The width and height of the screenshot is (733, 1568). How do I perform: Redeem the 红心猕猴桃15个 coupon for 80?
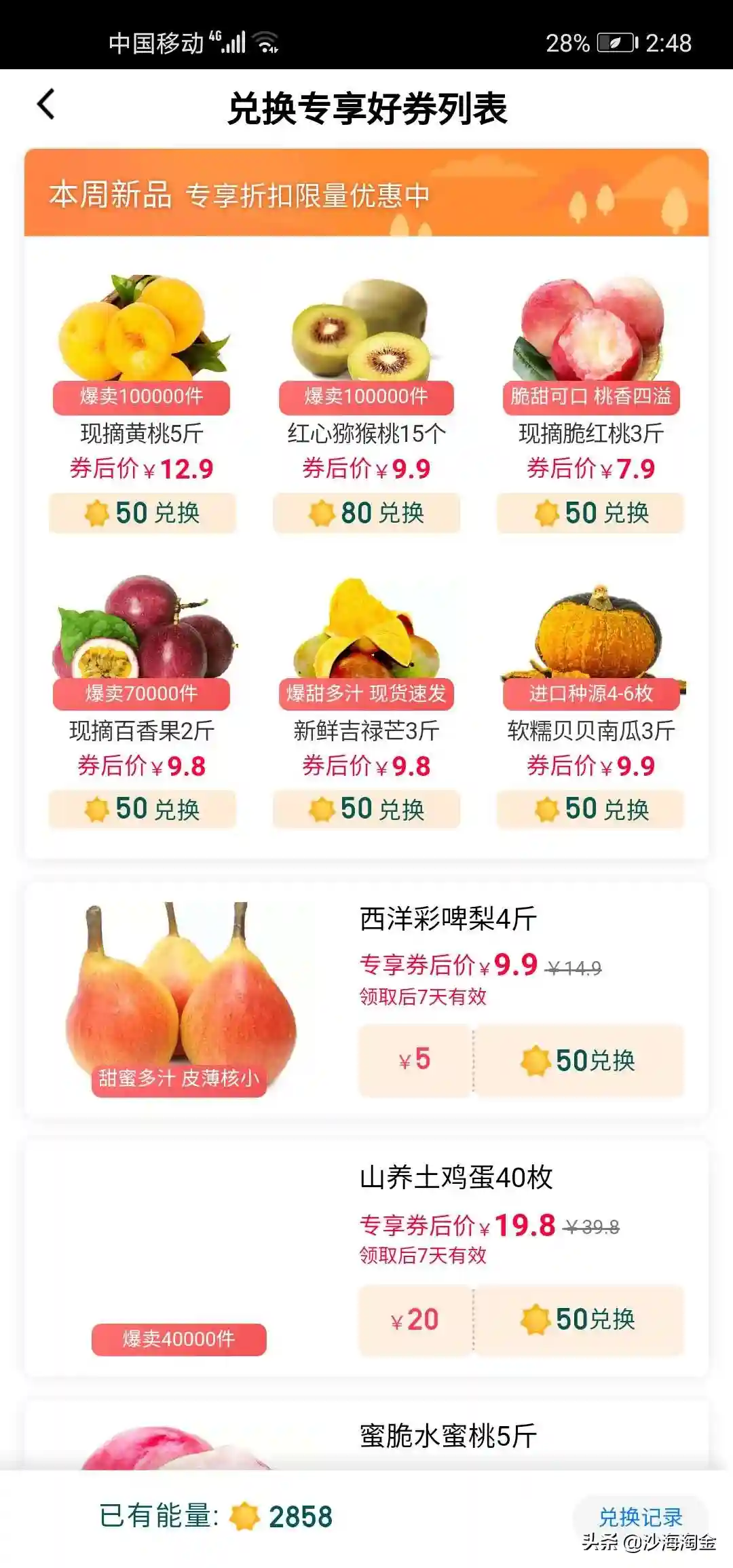366,513
